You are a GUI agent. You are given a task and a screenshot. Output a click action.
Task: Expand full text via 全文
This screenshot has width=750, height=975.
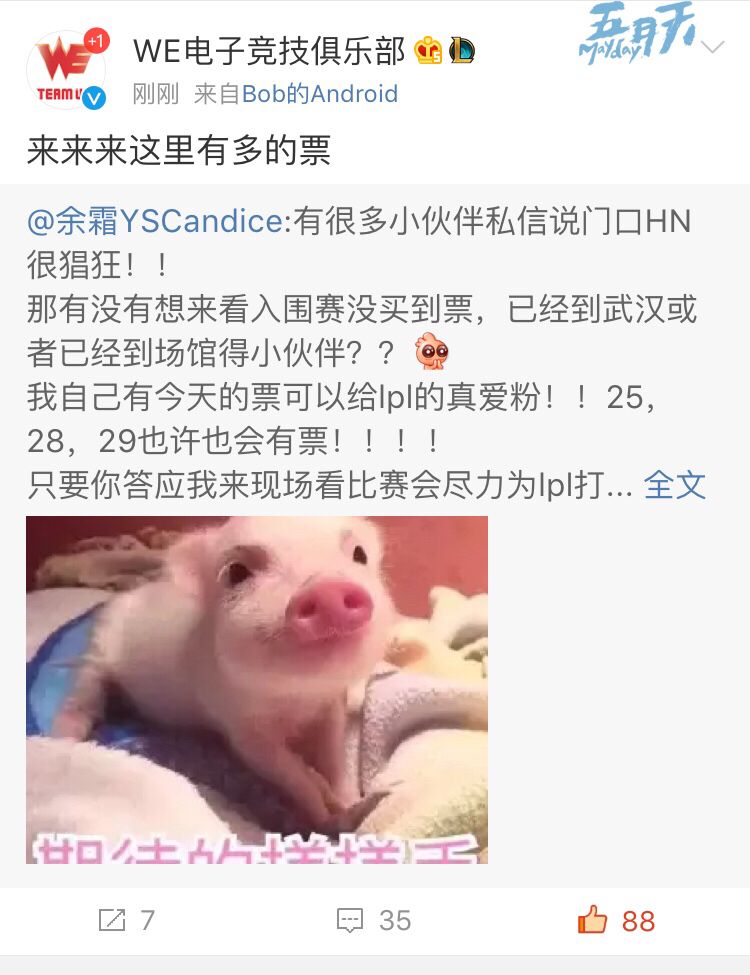(675, 485)
